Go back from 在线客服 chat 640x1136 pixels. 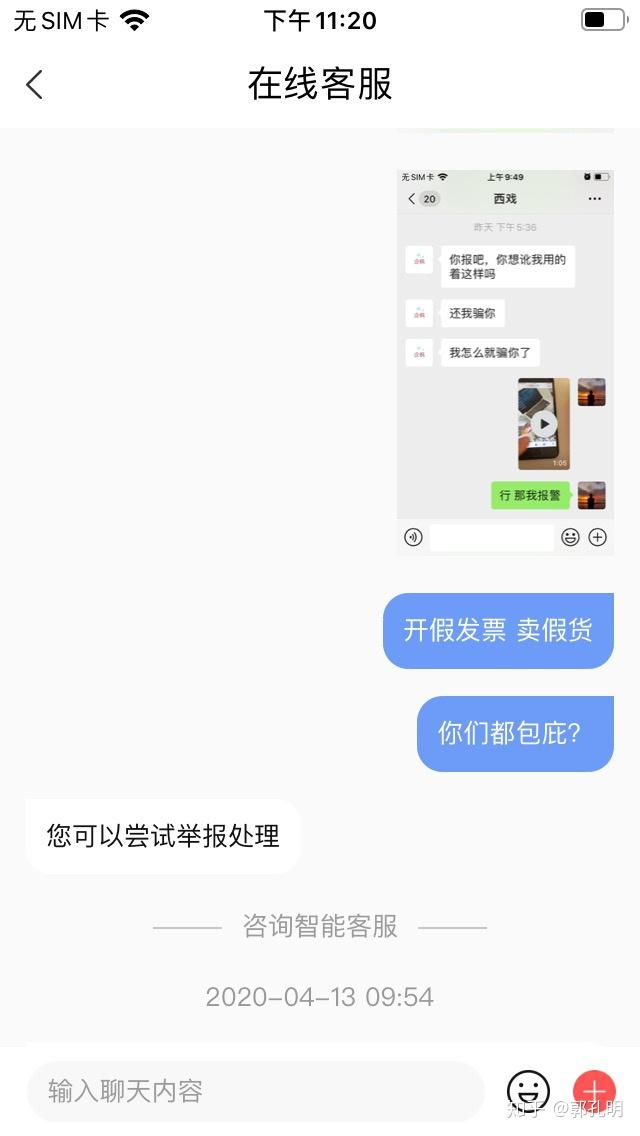coord(35,85)
